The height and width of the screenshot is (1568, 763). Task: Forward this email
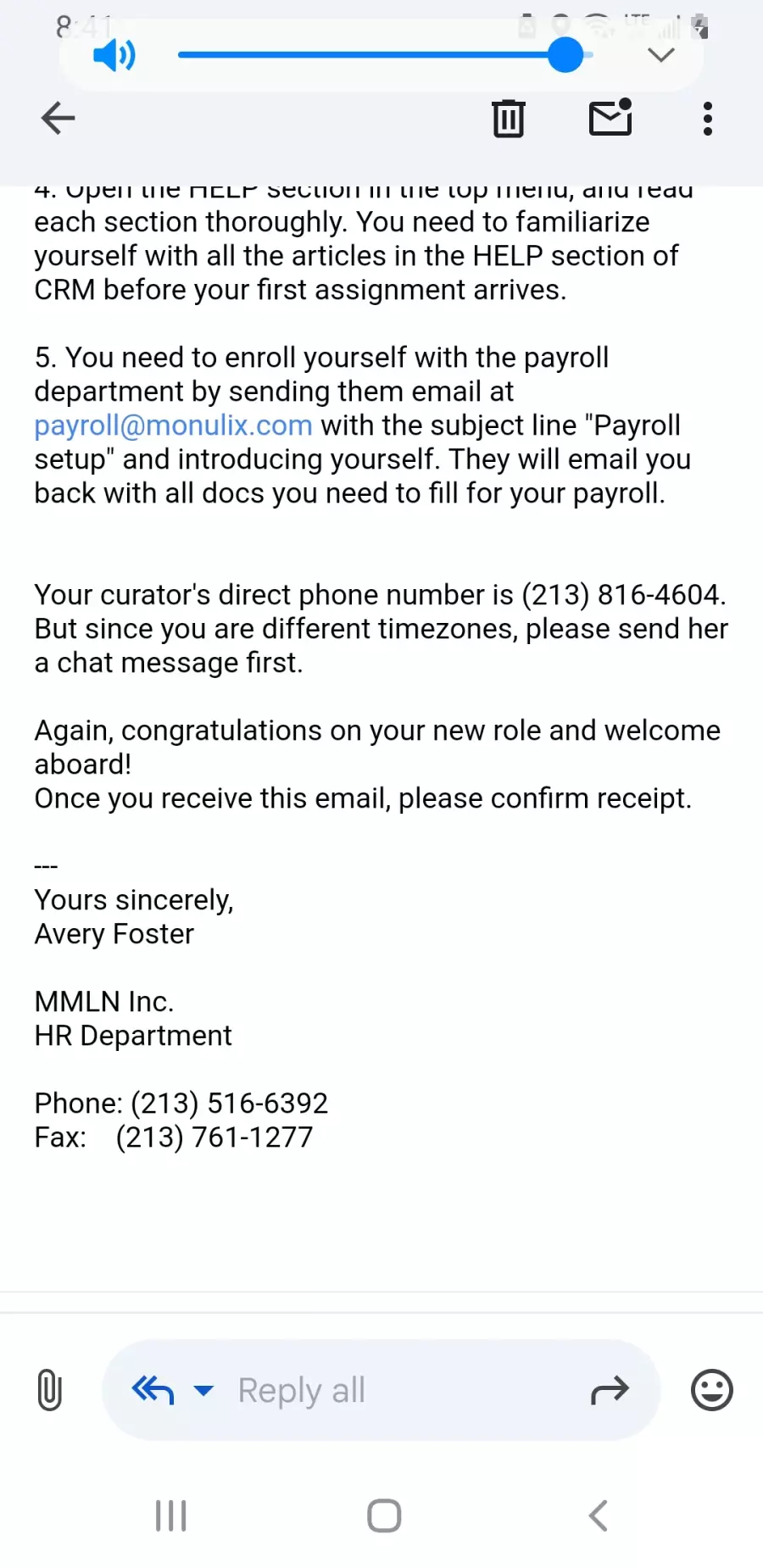click(x=610, y=1390)
